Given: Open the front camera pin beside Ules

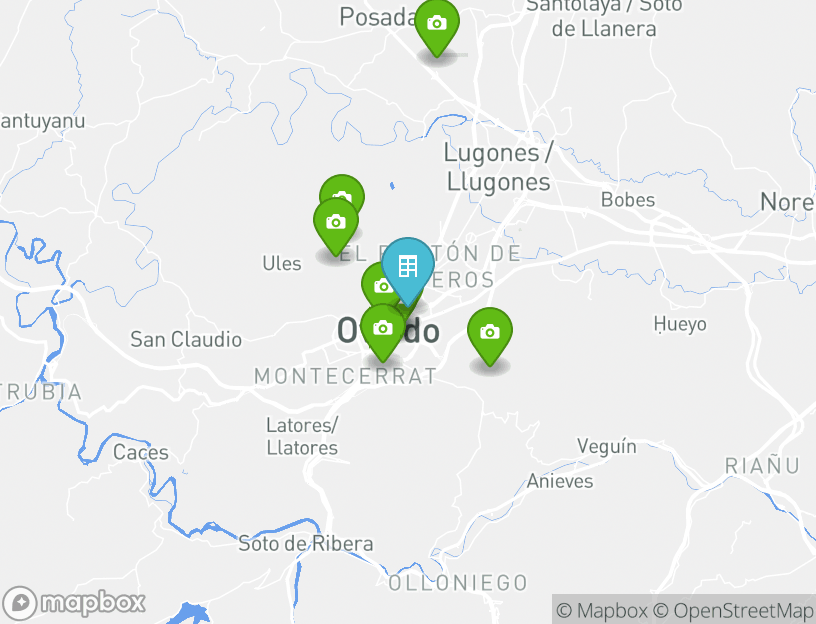Looking at the screenshot, I should coord(336,222).
